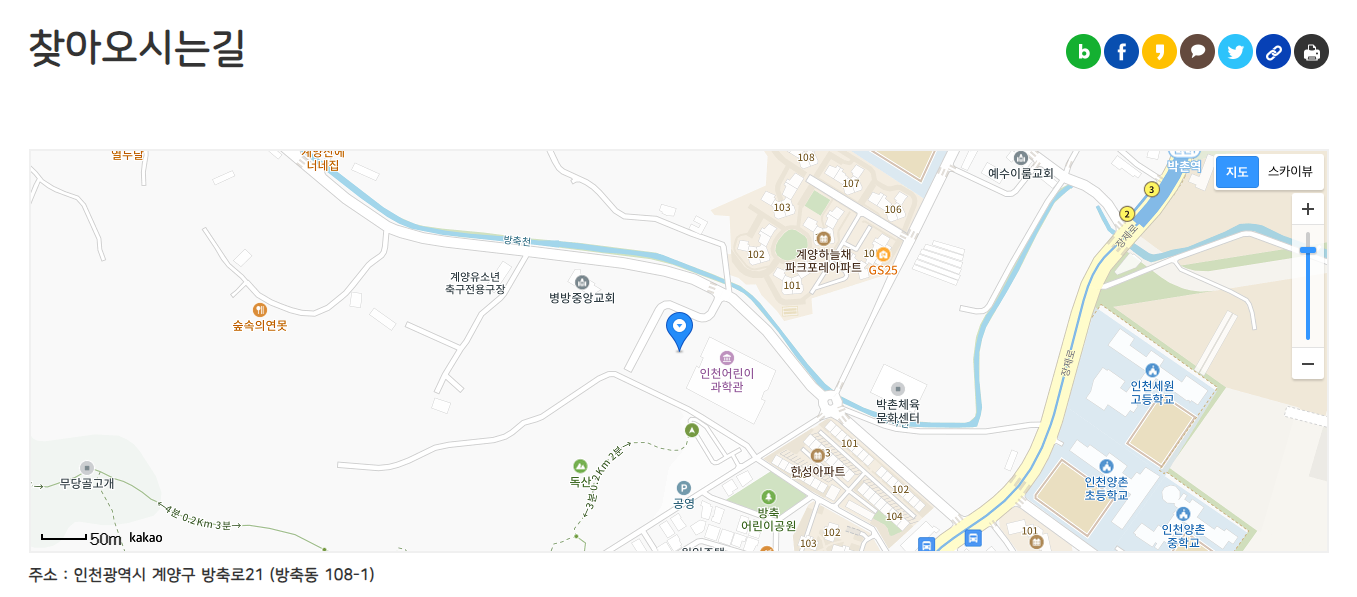Share this page on Facebook
The width and height of the screenshot is (1357, 597).
[1121, 51]
